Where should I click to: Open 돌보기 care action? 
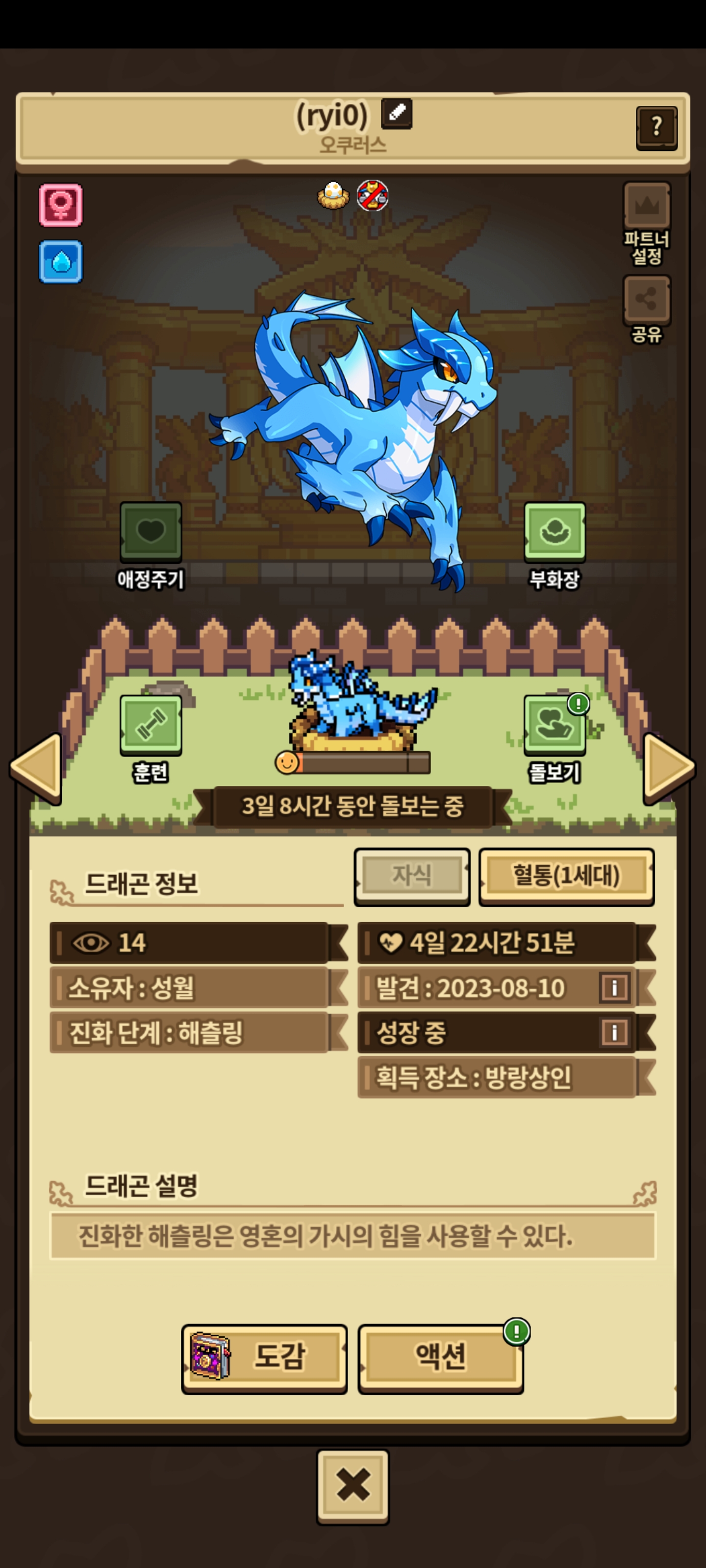click(x=555, y=724)
